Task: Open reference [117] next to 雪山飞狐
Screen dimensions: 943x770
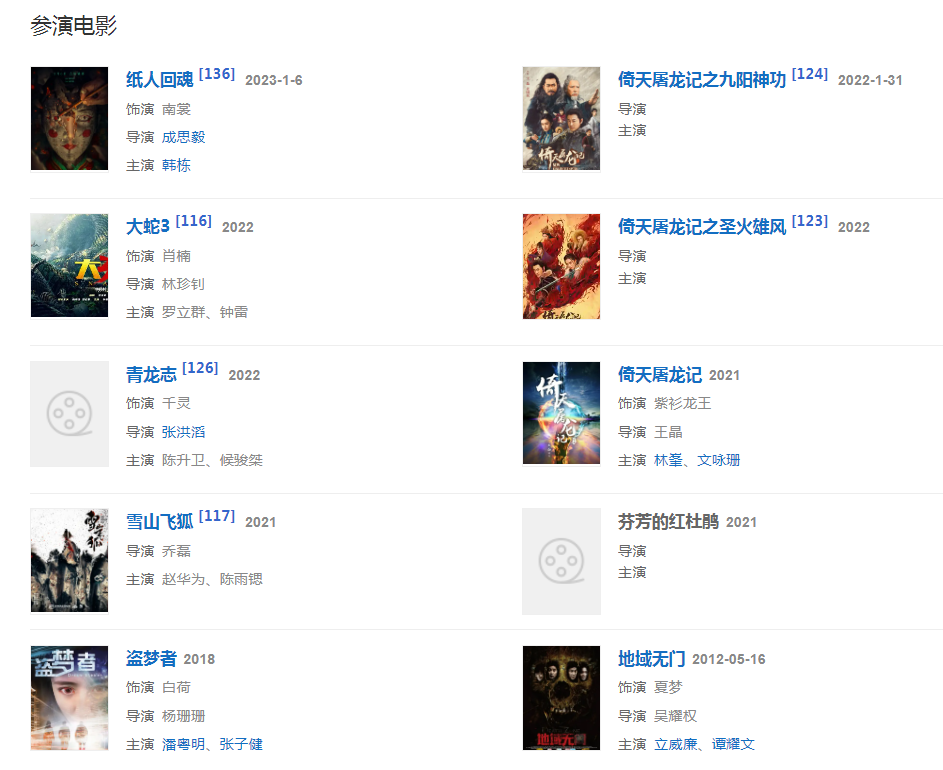Action: point(217,516)
